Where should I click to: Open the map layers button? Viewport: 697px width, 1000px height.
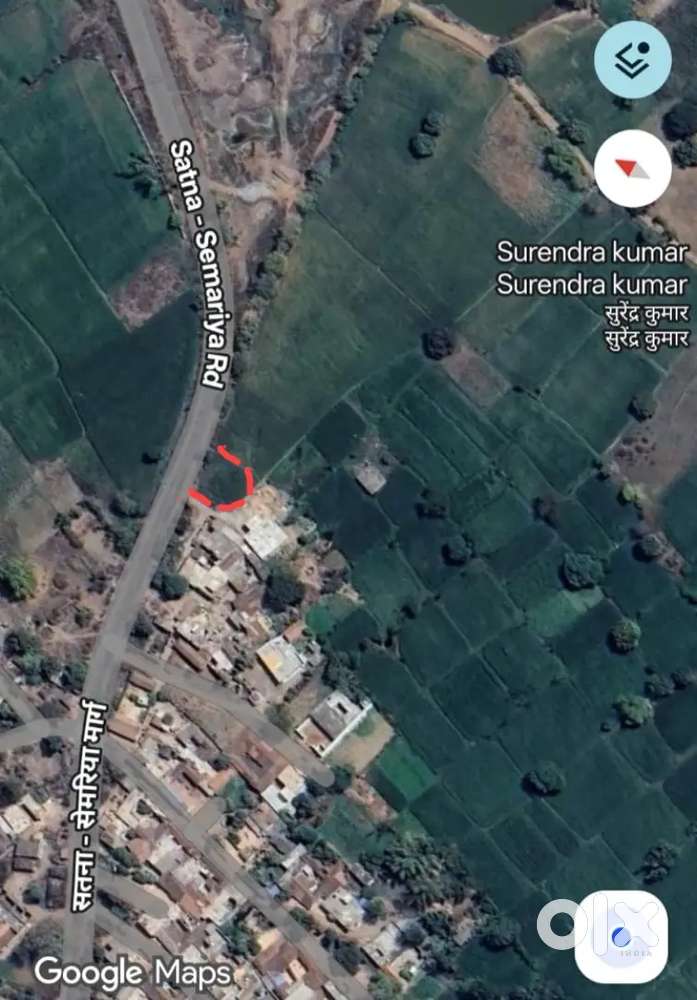pyautogui.click(x=633, y=59)
